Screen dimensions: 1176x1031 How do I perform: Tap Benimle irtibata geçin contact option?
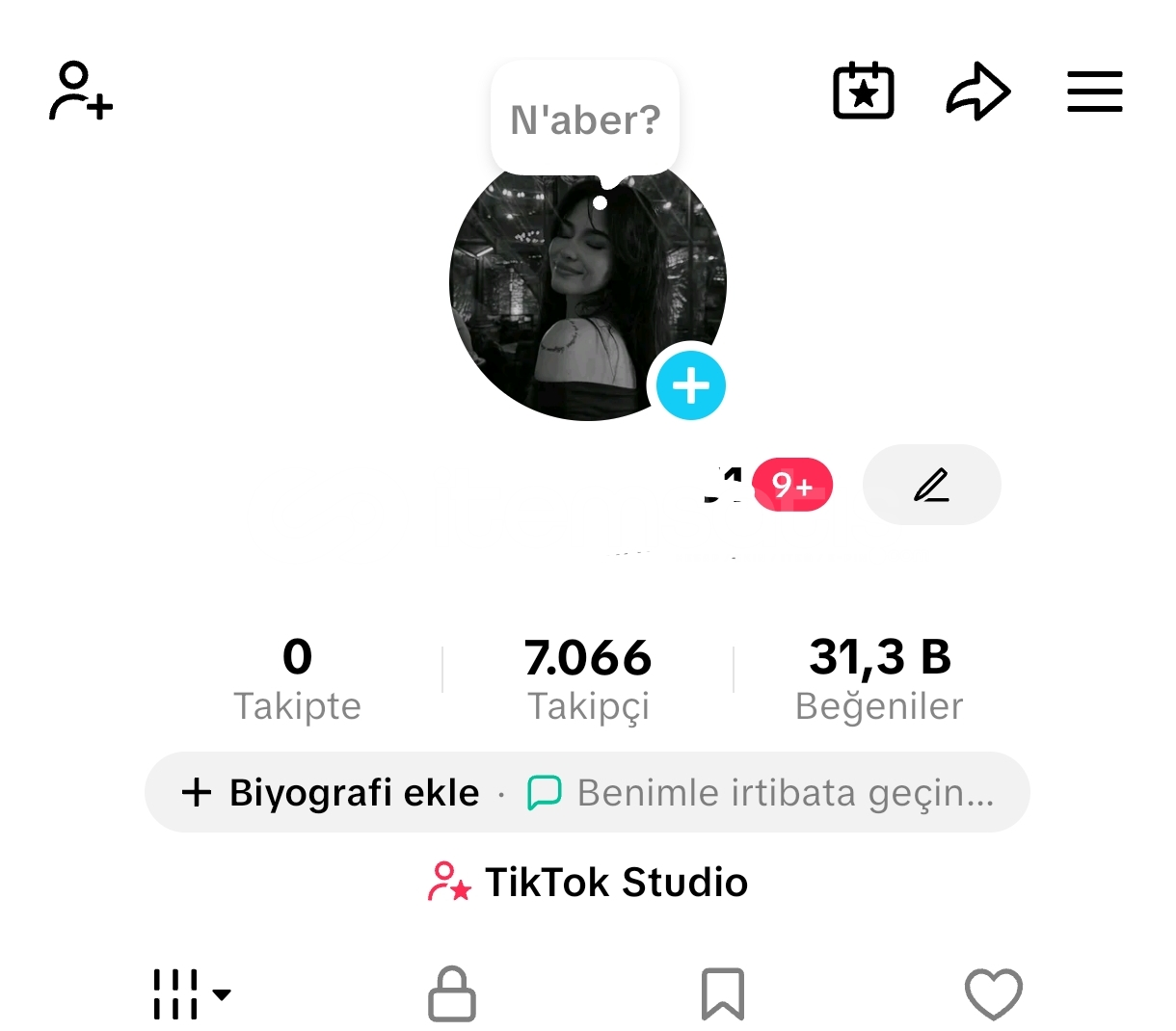click(762, 793)
